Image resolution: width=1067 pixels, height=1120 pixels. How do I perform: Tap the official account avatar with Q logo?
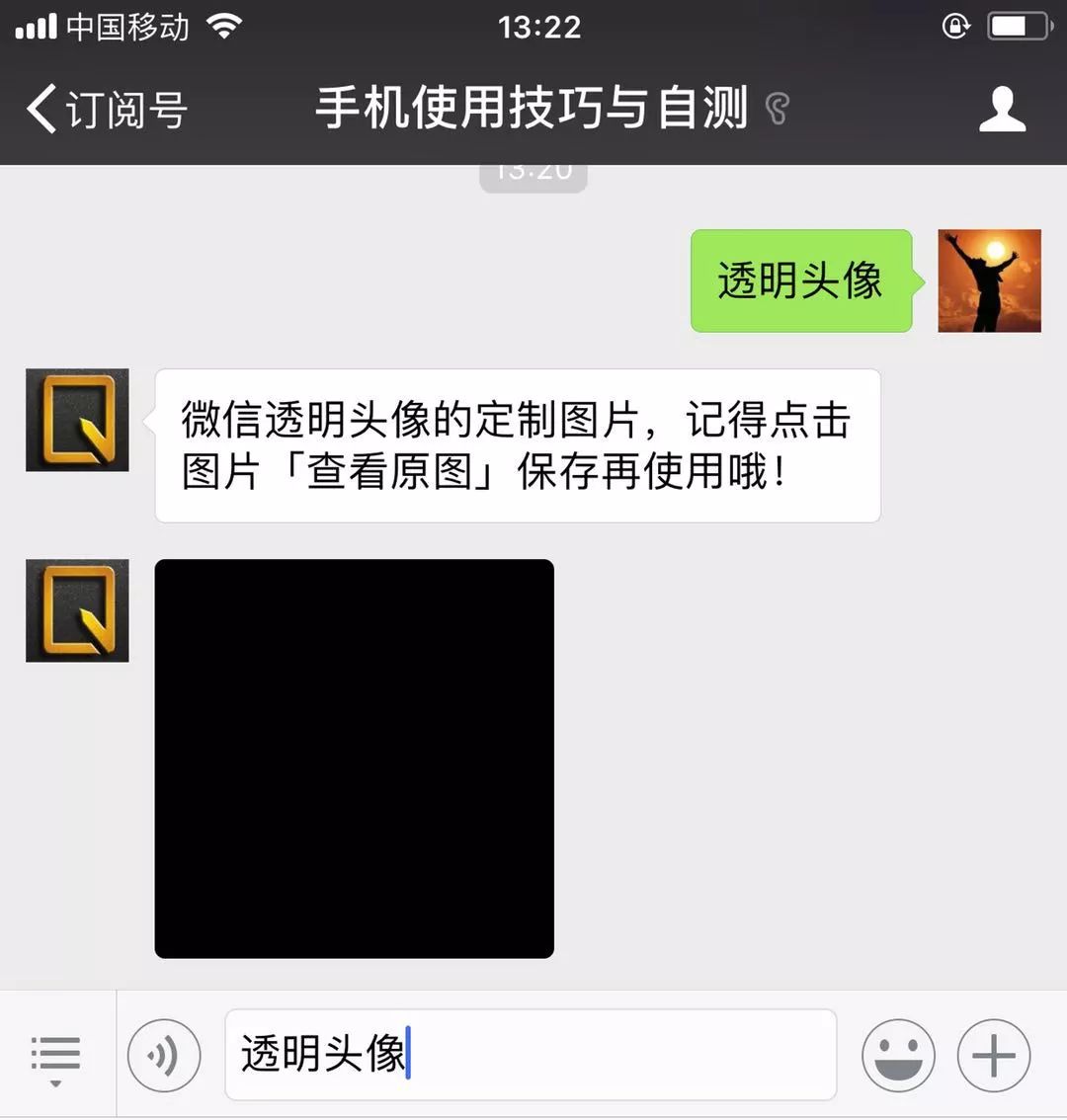pos(77,419)
